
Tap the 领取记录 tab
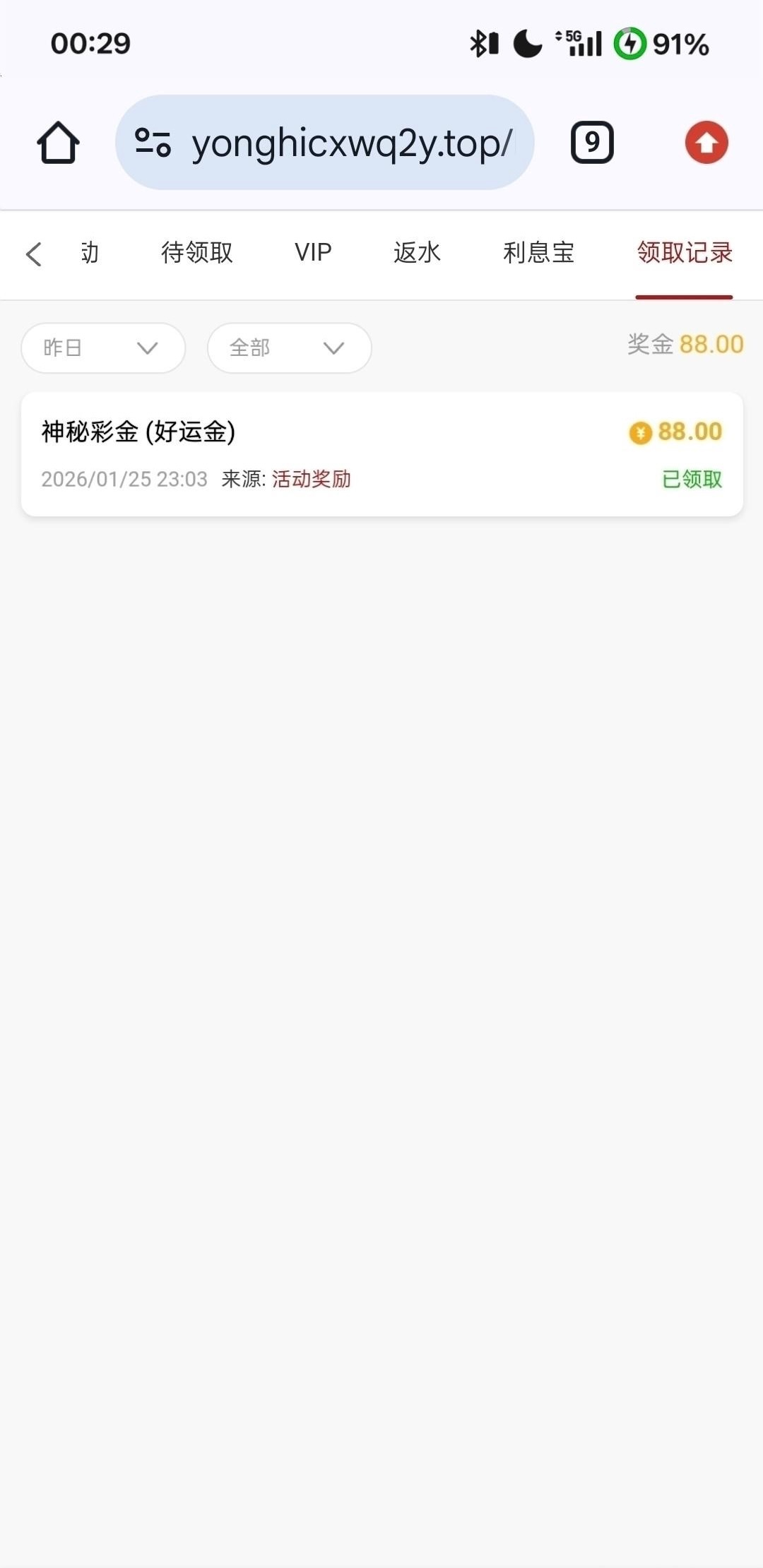pyautogui.click(x=684, y=253)
